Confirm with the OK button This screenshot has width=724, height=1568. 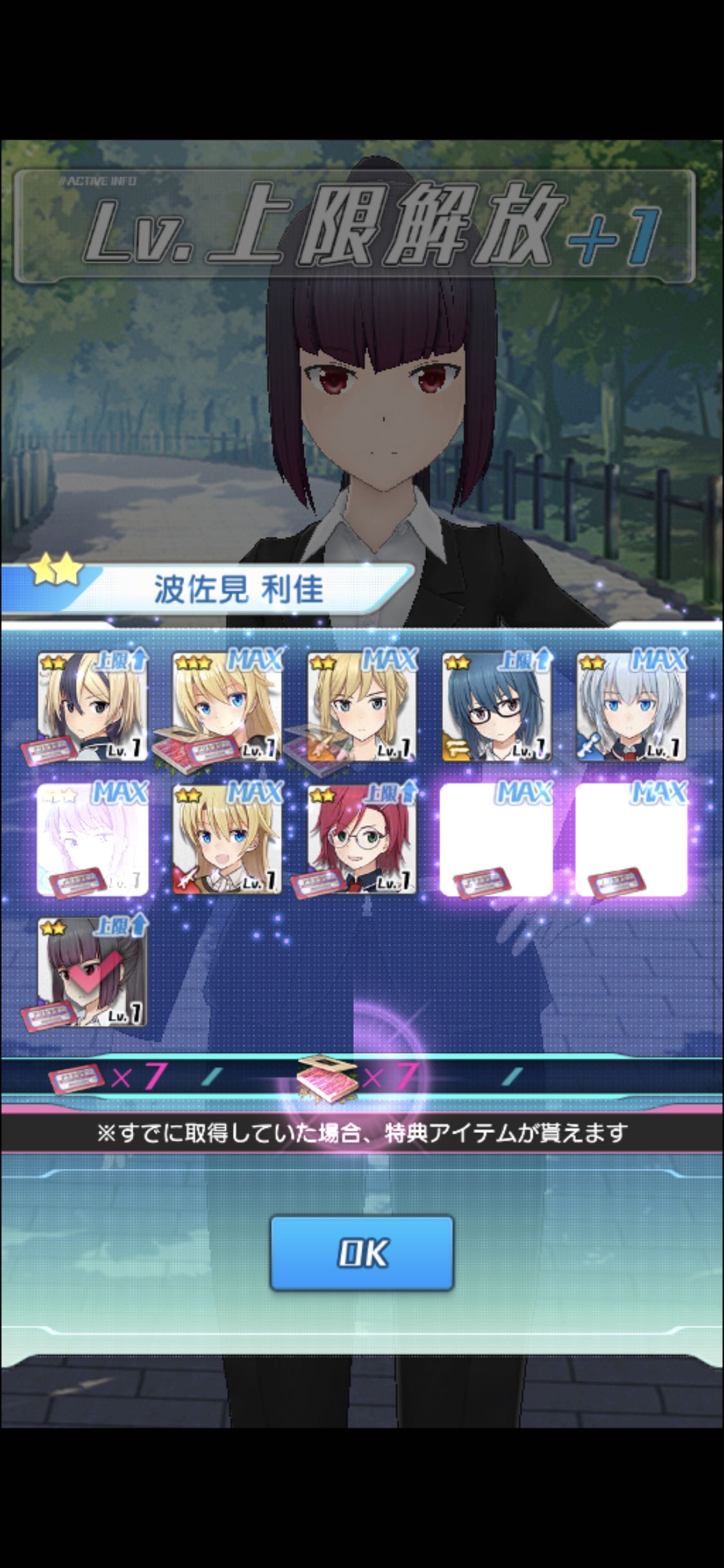362,1253
